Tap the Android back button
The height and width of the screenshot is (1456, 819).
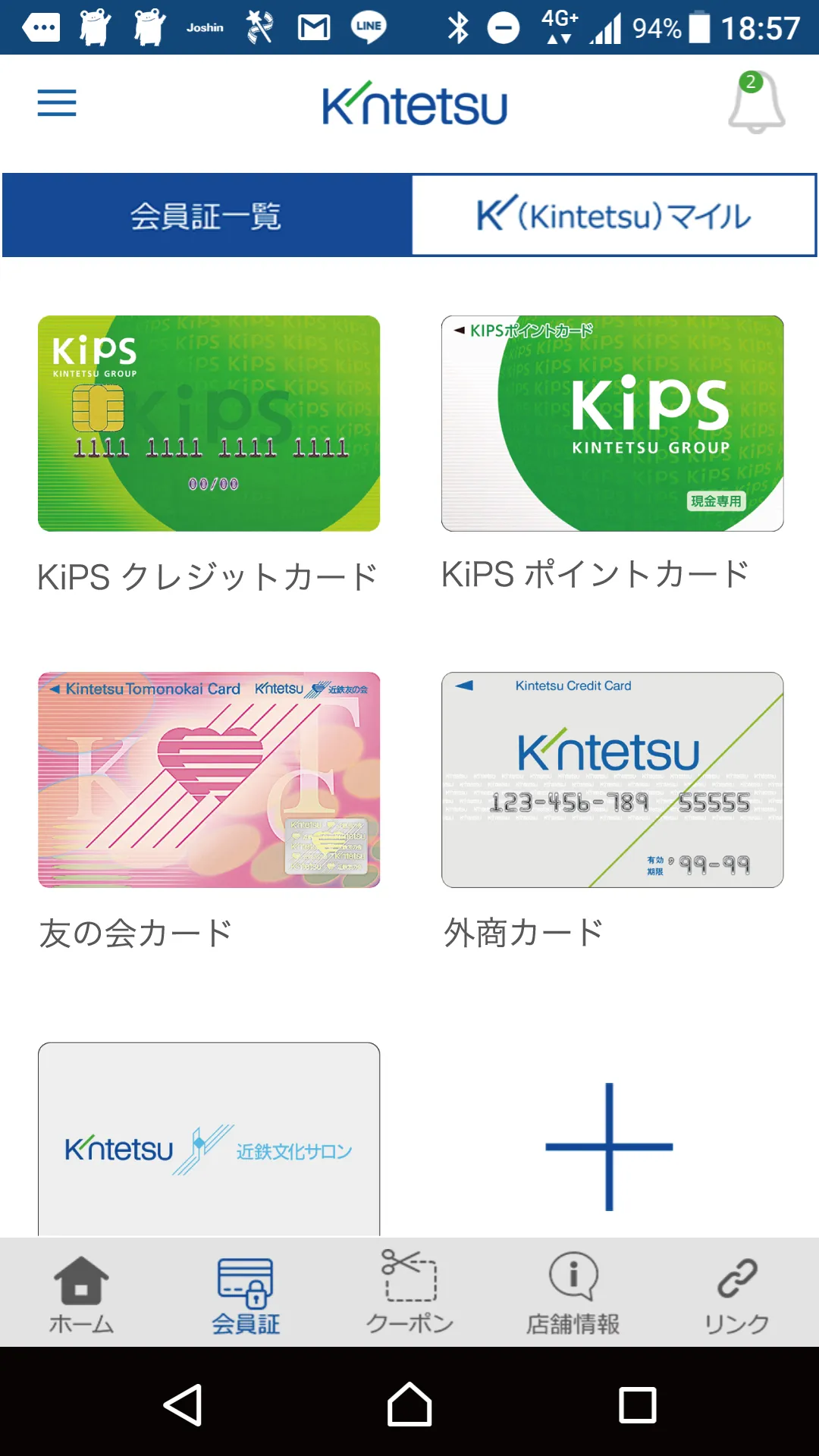(183, 1405)
